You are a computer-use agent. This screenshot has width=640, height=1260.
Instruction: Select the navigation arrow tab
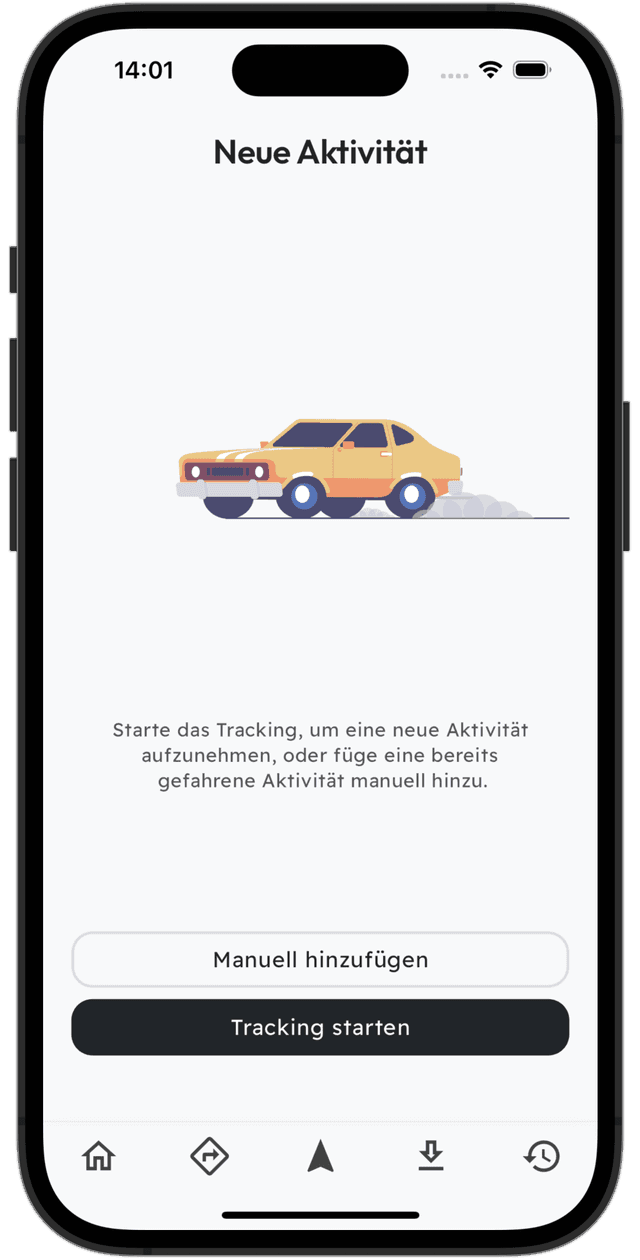(320, 1157)
